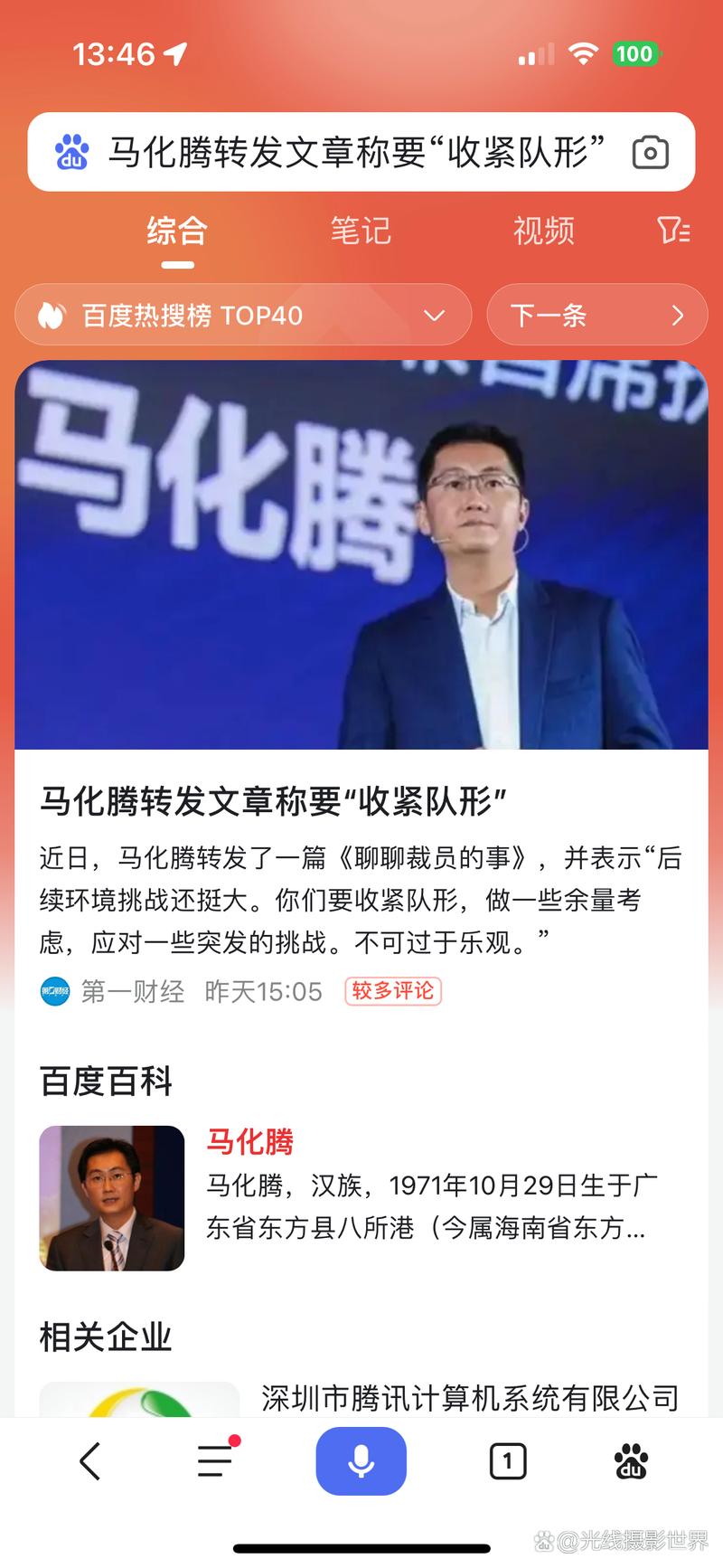Tap the green battery indicator showing 100
This screenshot has width=723, height=1568.
pos(639,53)
